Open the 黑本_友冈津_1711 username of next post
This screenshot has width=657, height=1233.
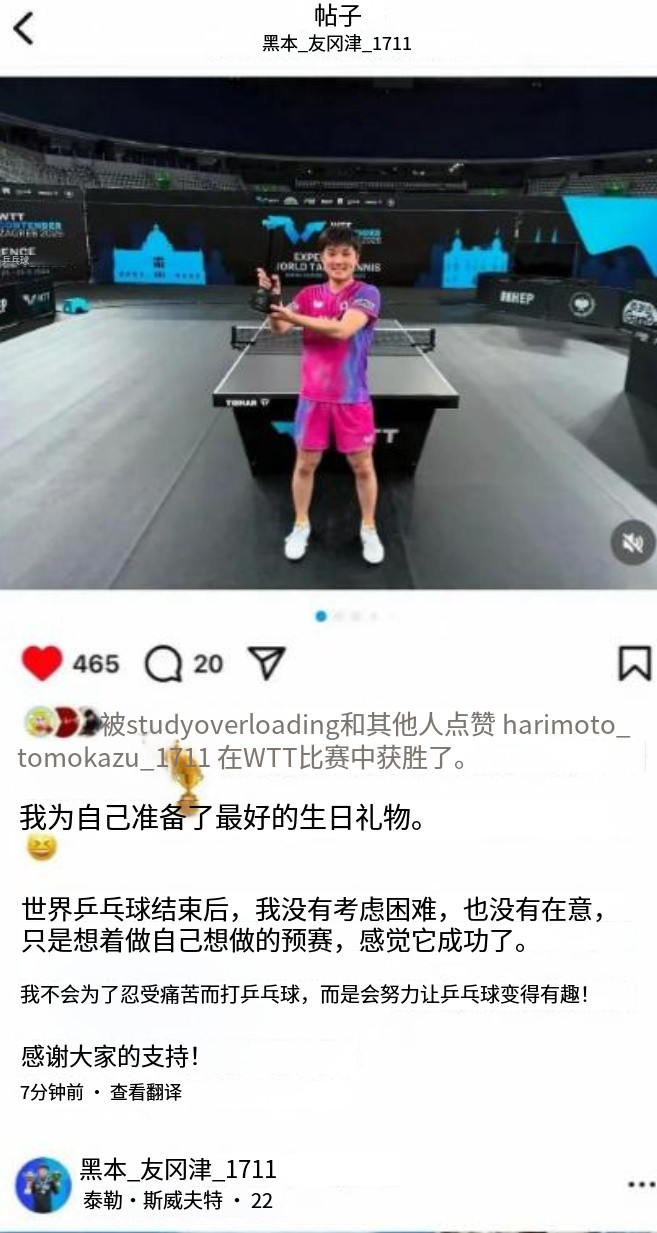tap(178, 1169)
